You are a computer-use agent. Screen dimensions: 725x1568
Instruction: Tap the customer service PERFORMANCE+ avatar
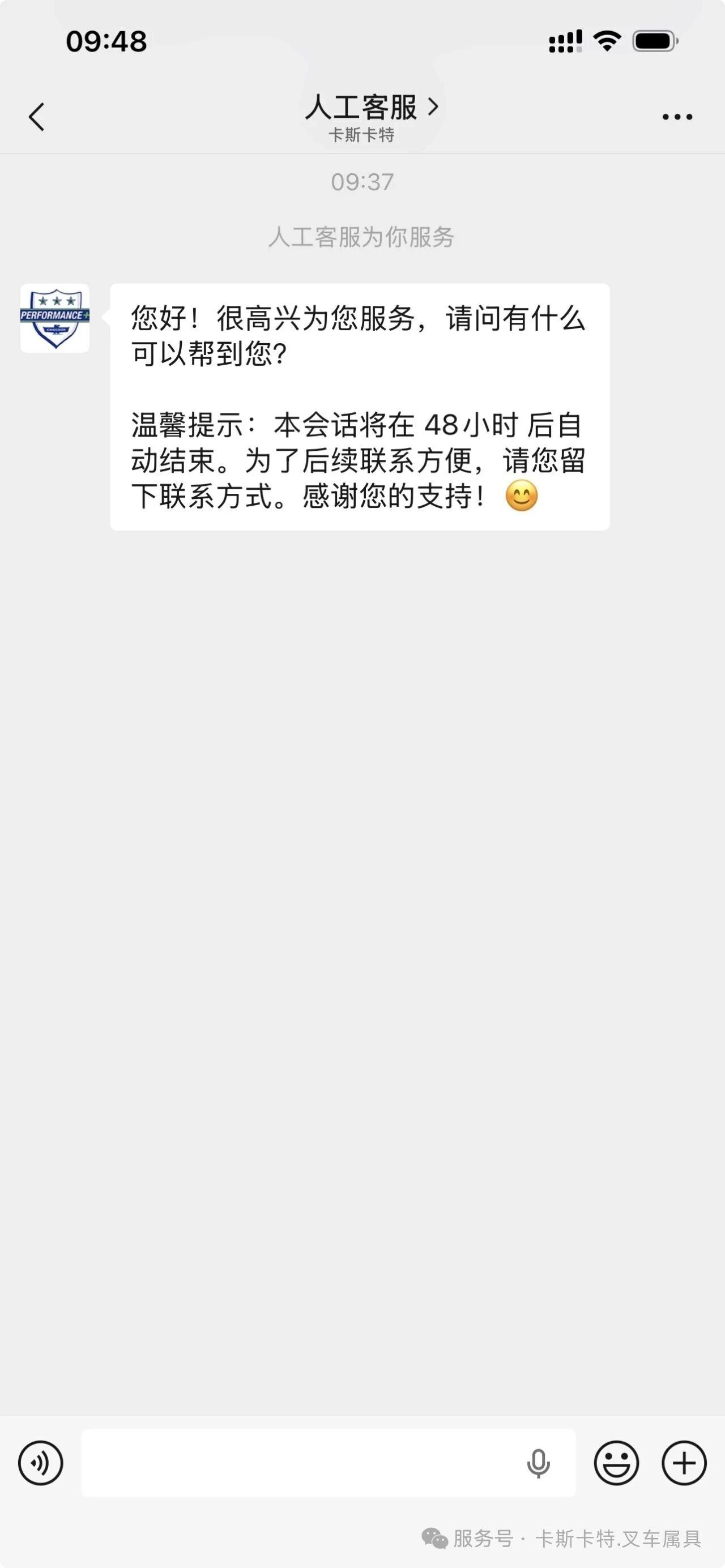(x=55, y=318)
